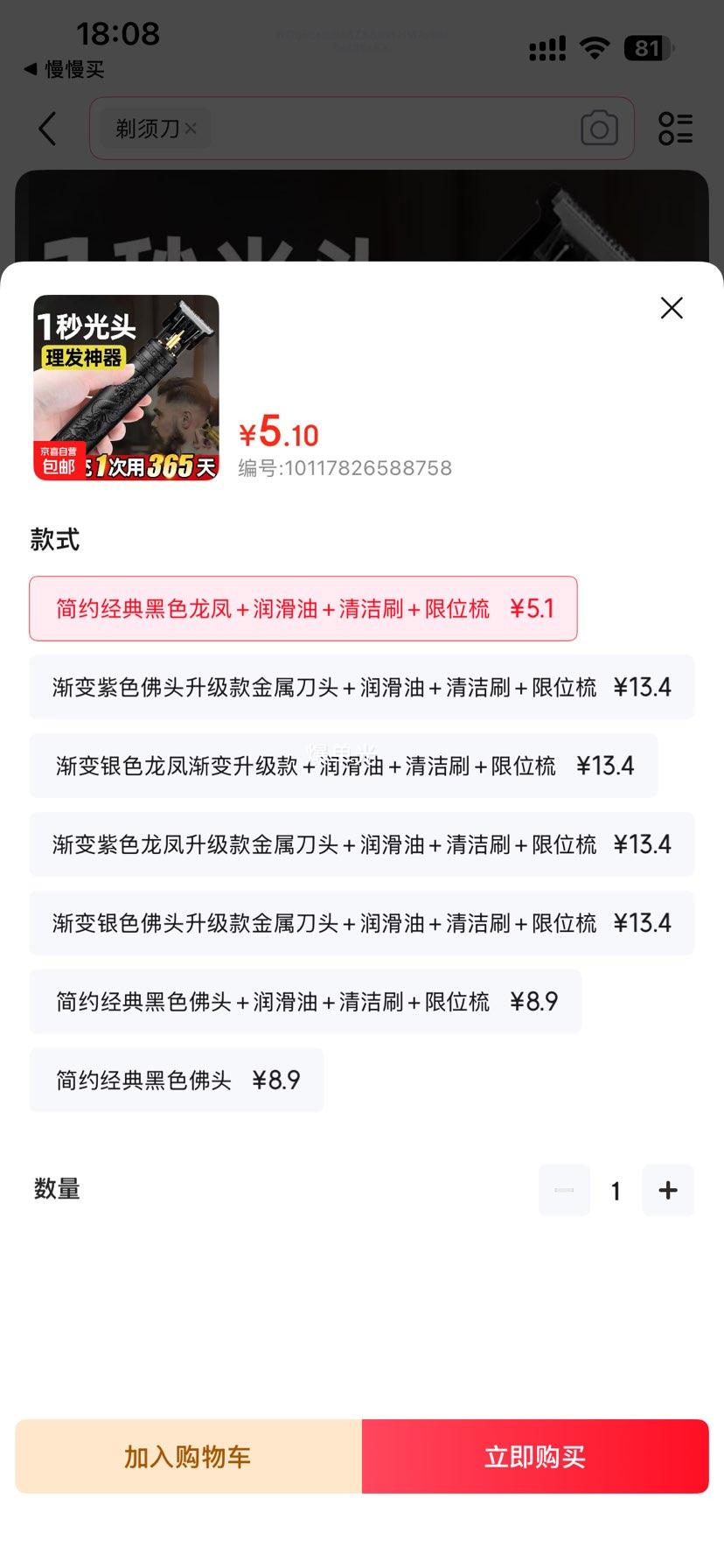Select 简约经典黑色龙凤+润滑油+清洁刷+限位梳 option
The image size is (724, 1568).
pos(303,608)
